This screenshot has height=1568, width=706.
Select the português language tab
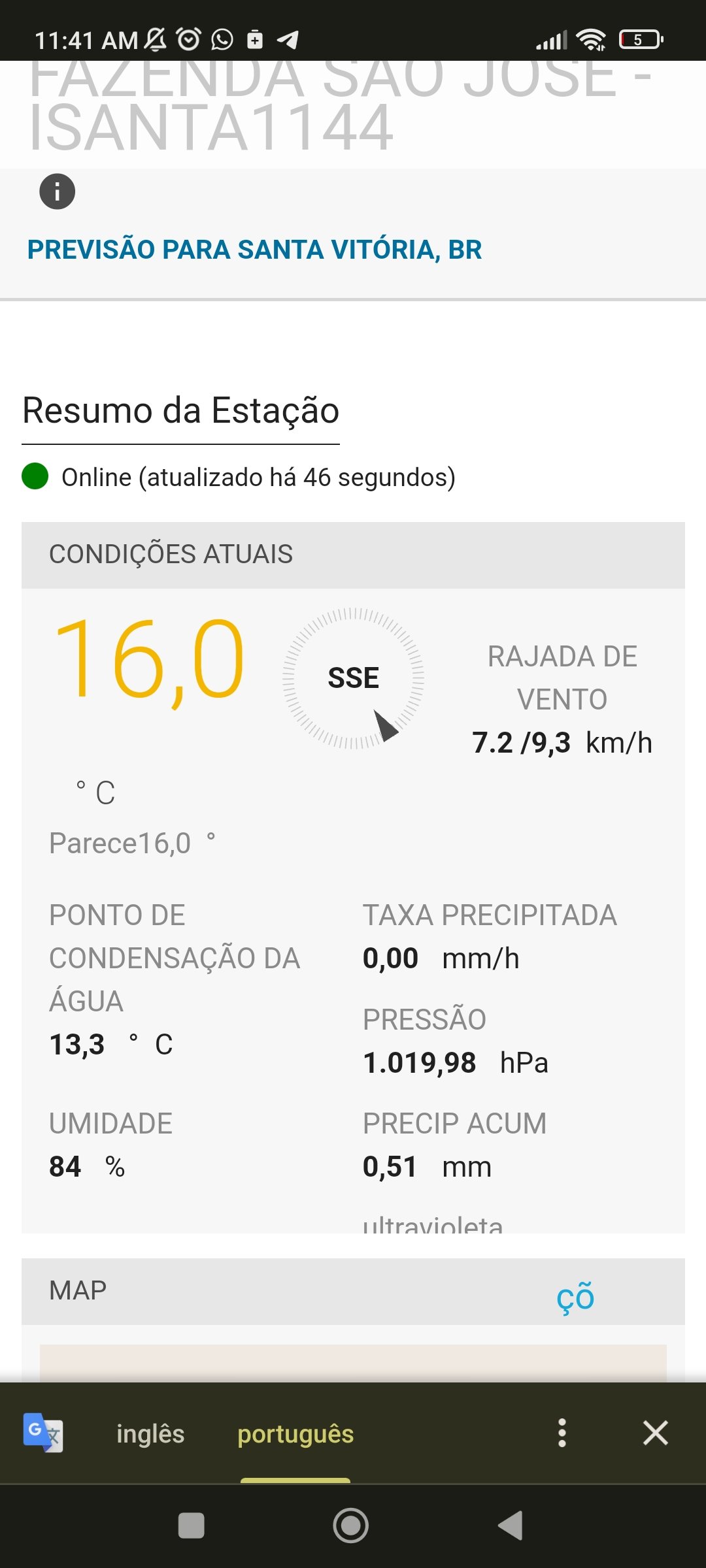(x=295, y=1433)
